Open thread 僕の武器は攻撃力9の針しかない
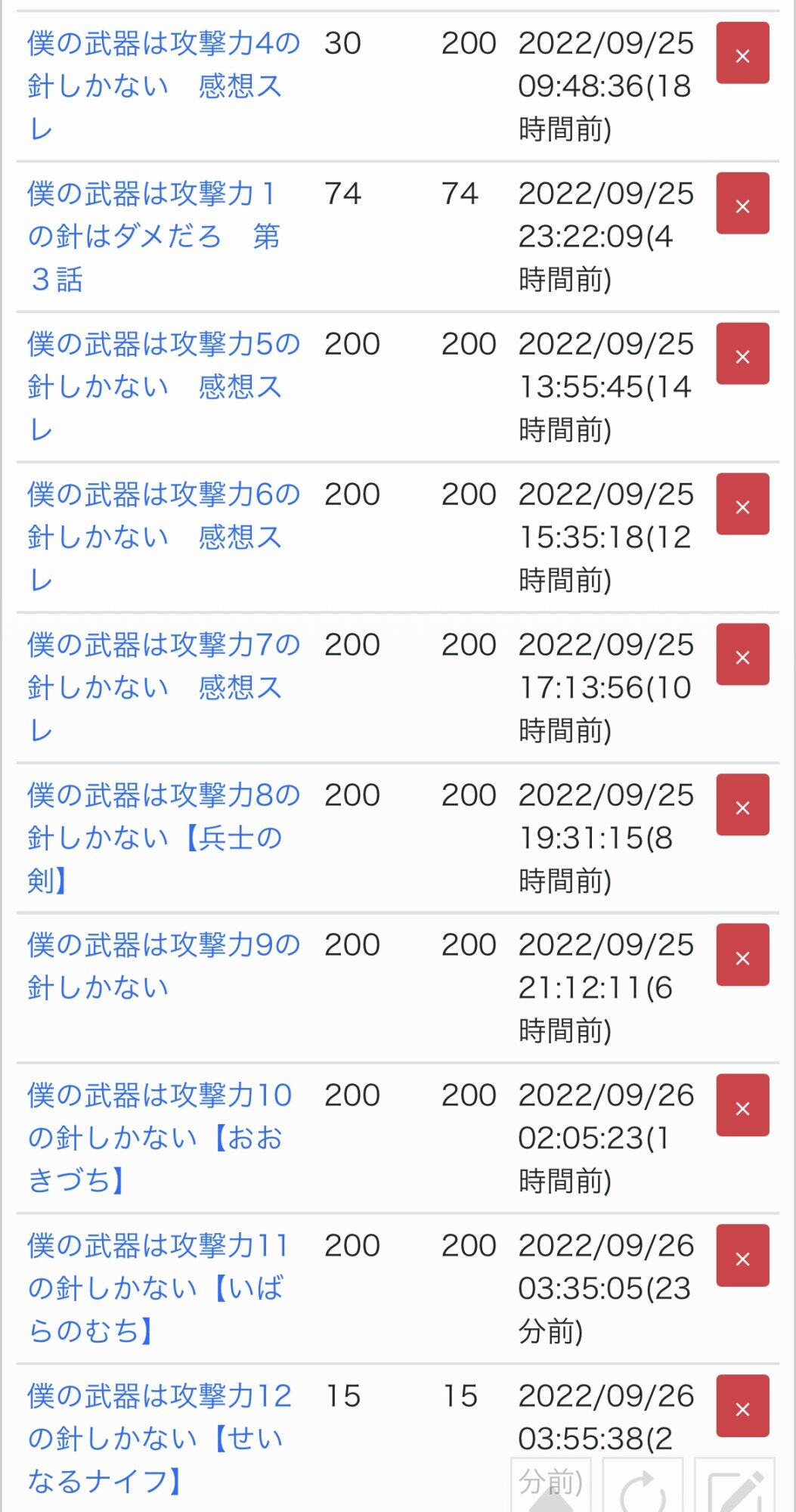The width and height of the screenshot is (796, 1512). (163, 965)
